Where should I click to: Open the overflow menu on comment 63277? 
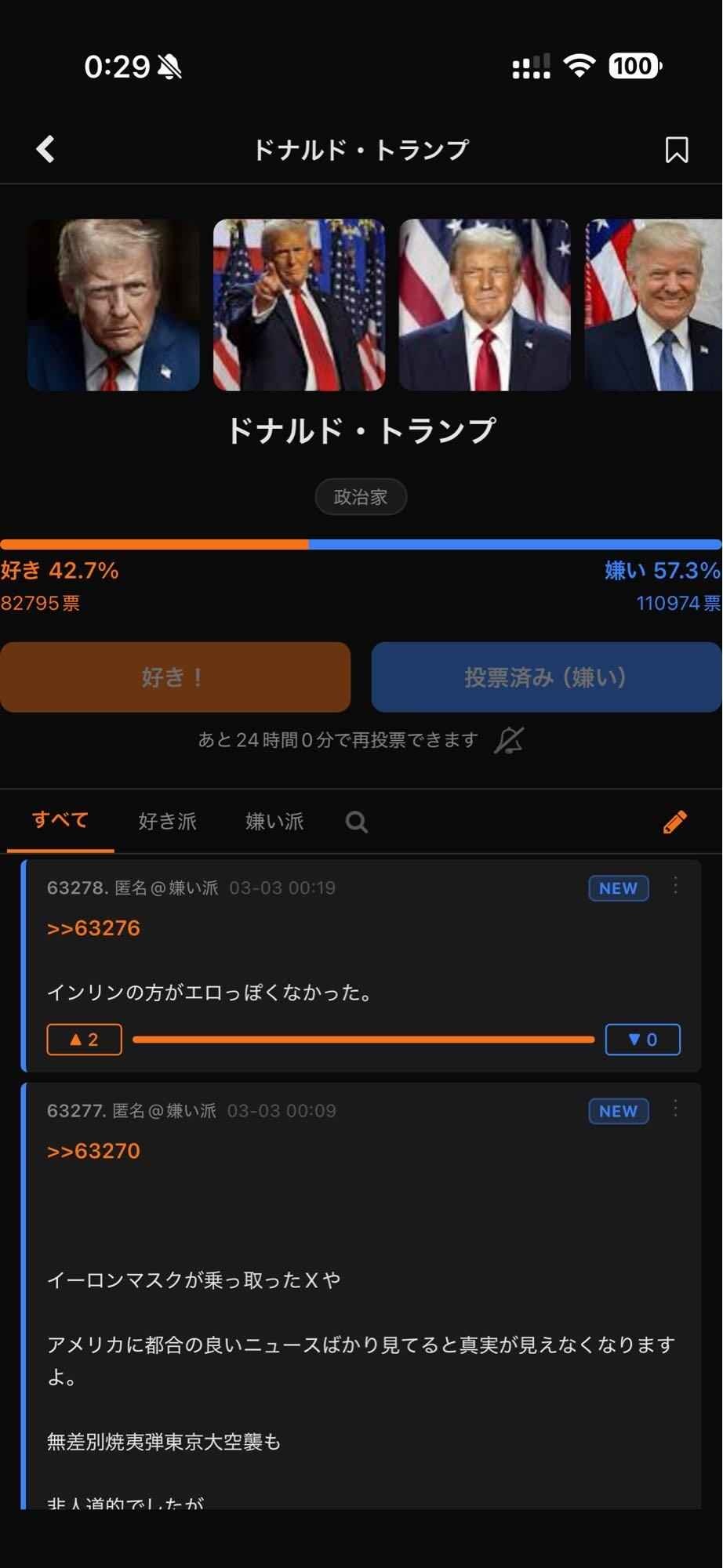(675, 1109)
